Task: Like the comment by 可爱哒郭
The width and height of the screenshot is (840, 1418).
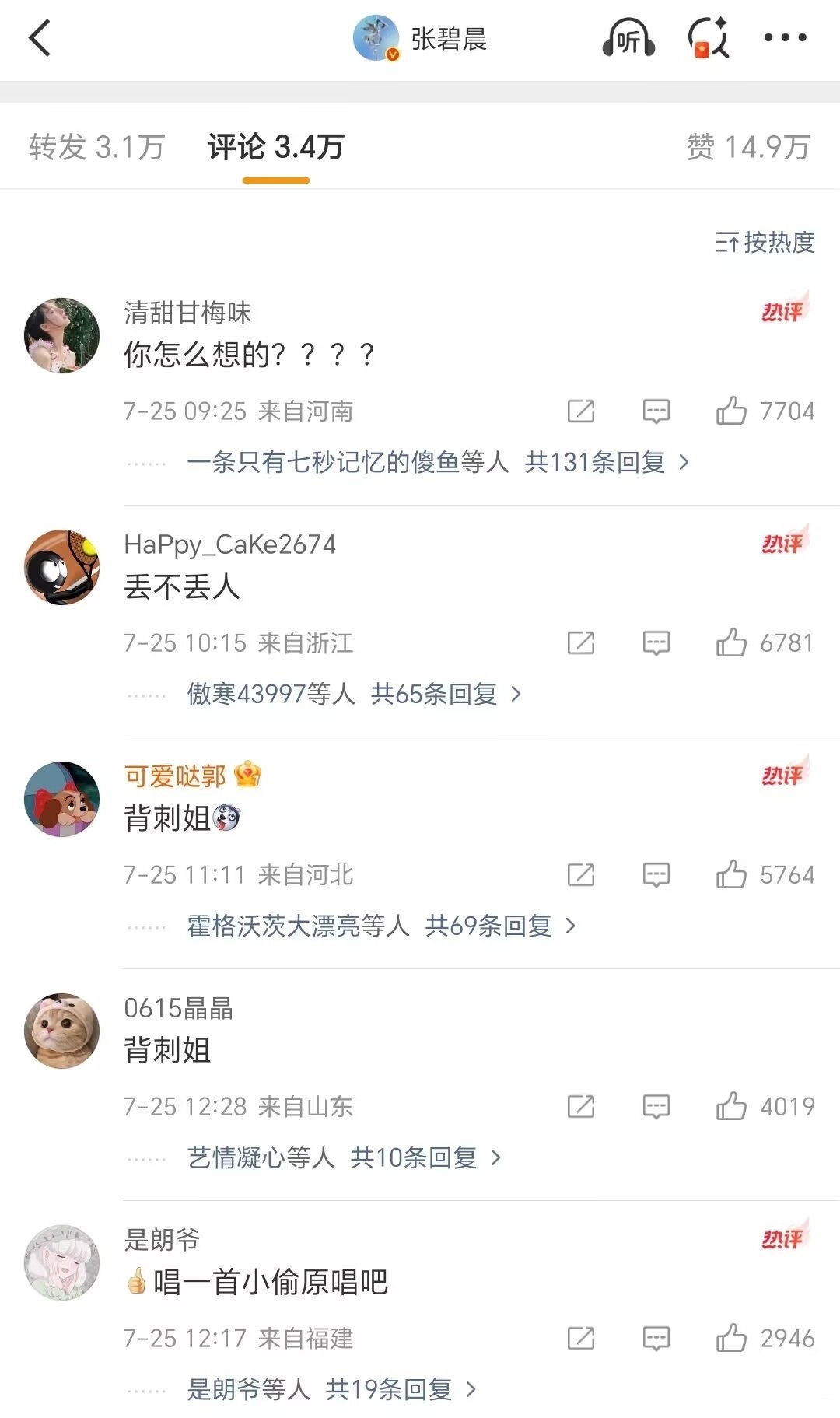Action: pos(731,874)
